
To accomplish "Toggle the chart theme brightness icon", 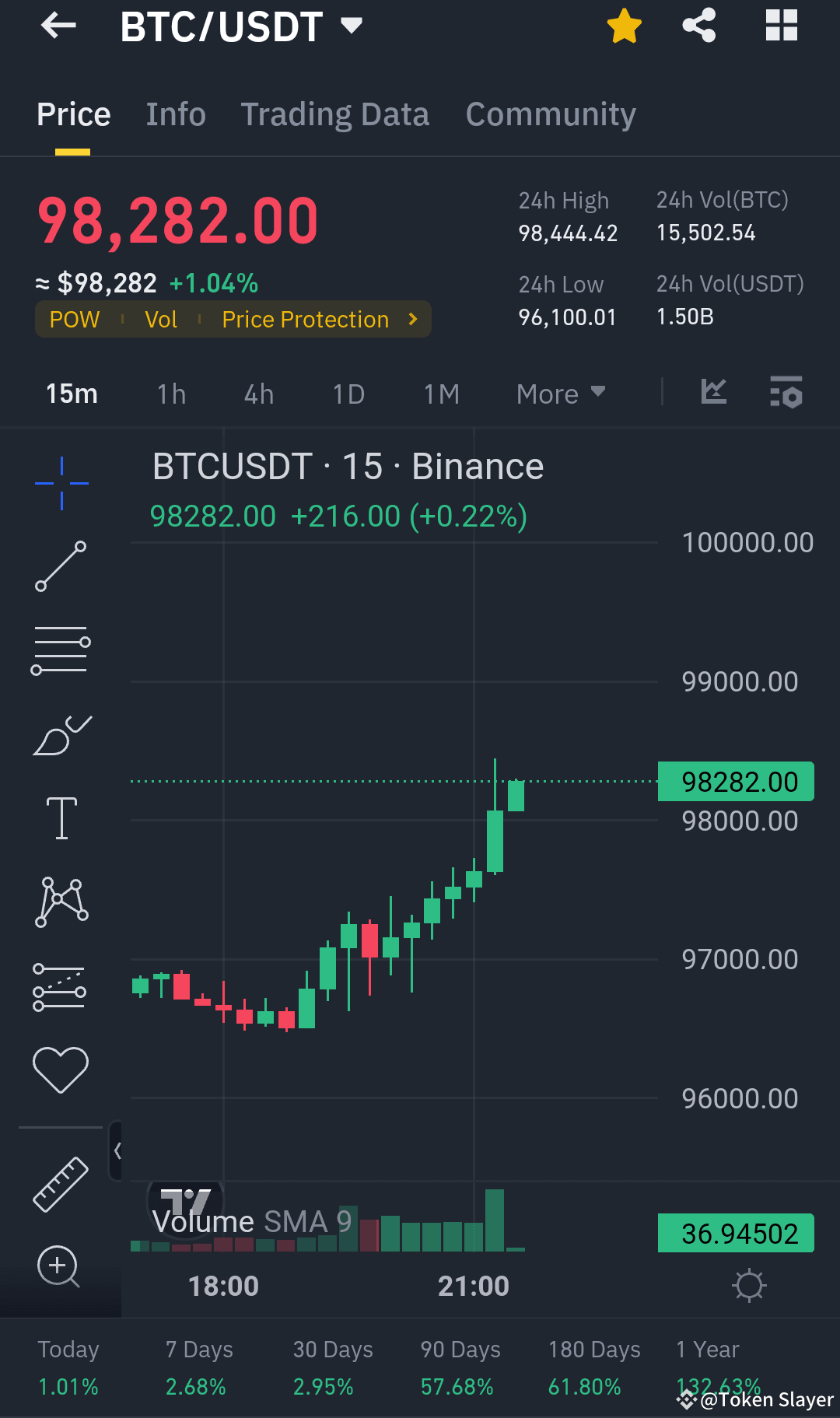I will pyautogui.click(x=749, y=1285).
